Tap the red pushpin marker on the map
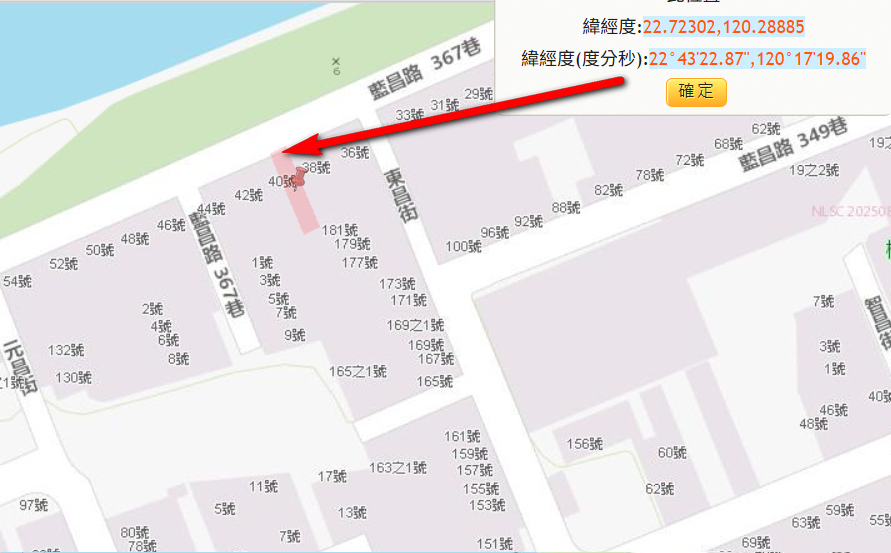 303,176
